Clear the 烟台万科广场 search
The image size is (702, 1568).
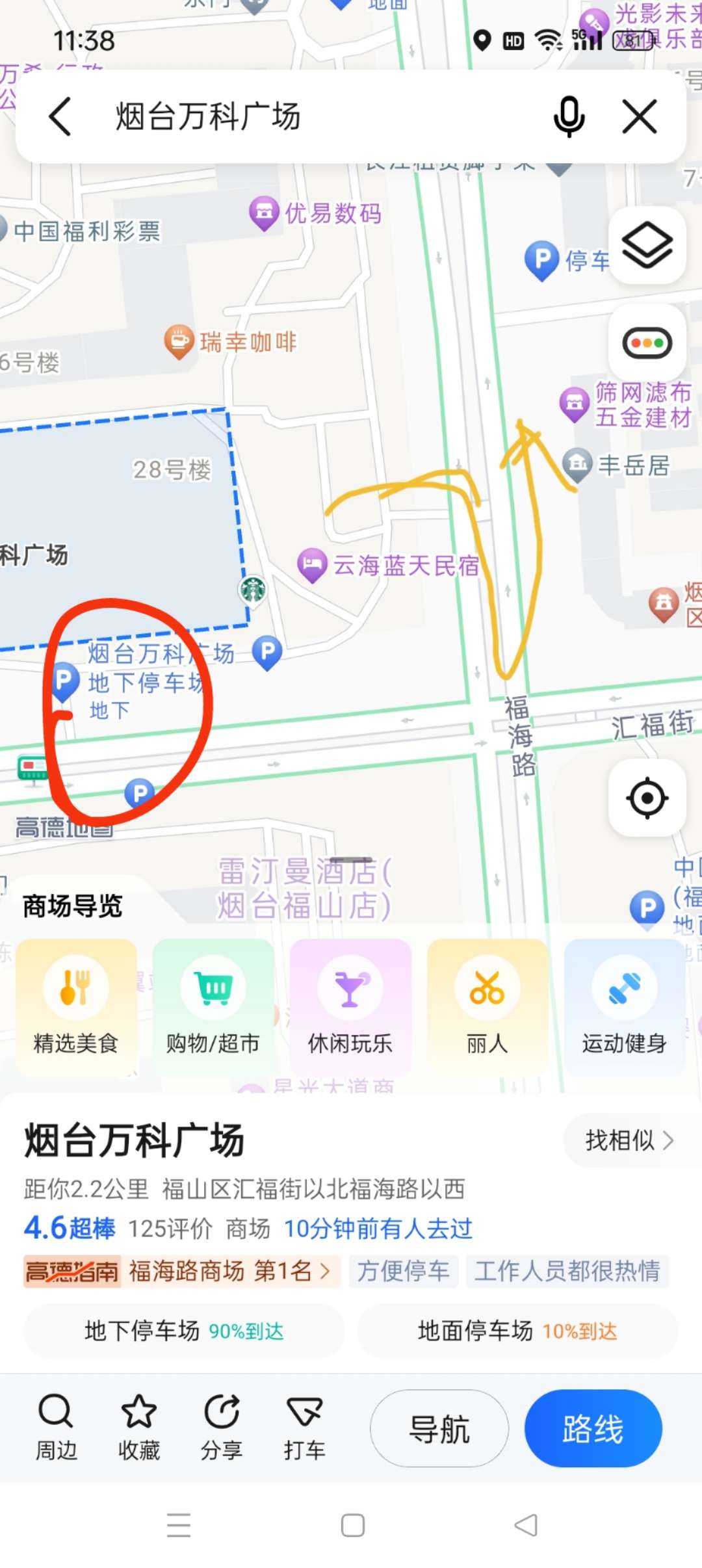coord(640,117)
